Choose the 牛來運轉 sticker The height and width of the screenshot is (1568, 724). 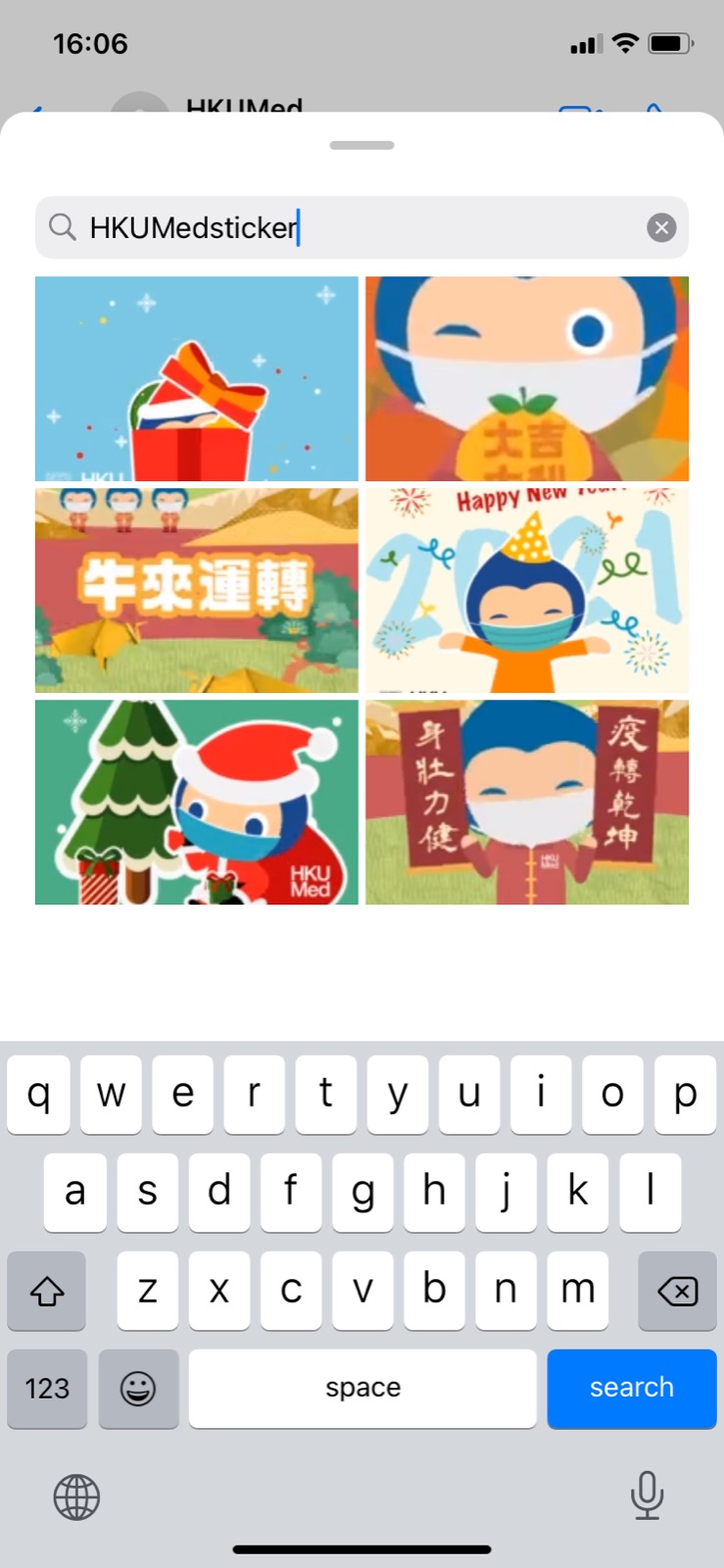(197, 591)
